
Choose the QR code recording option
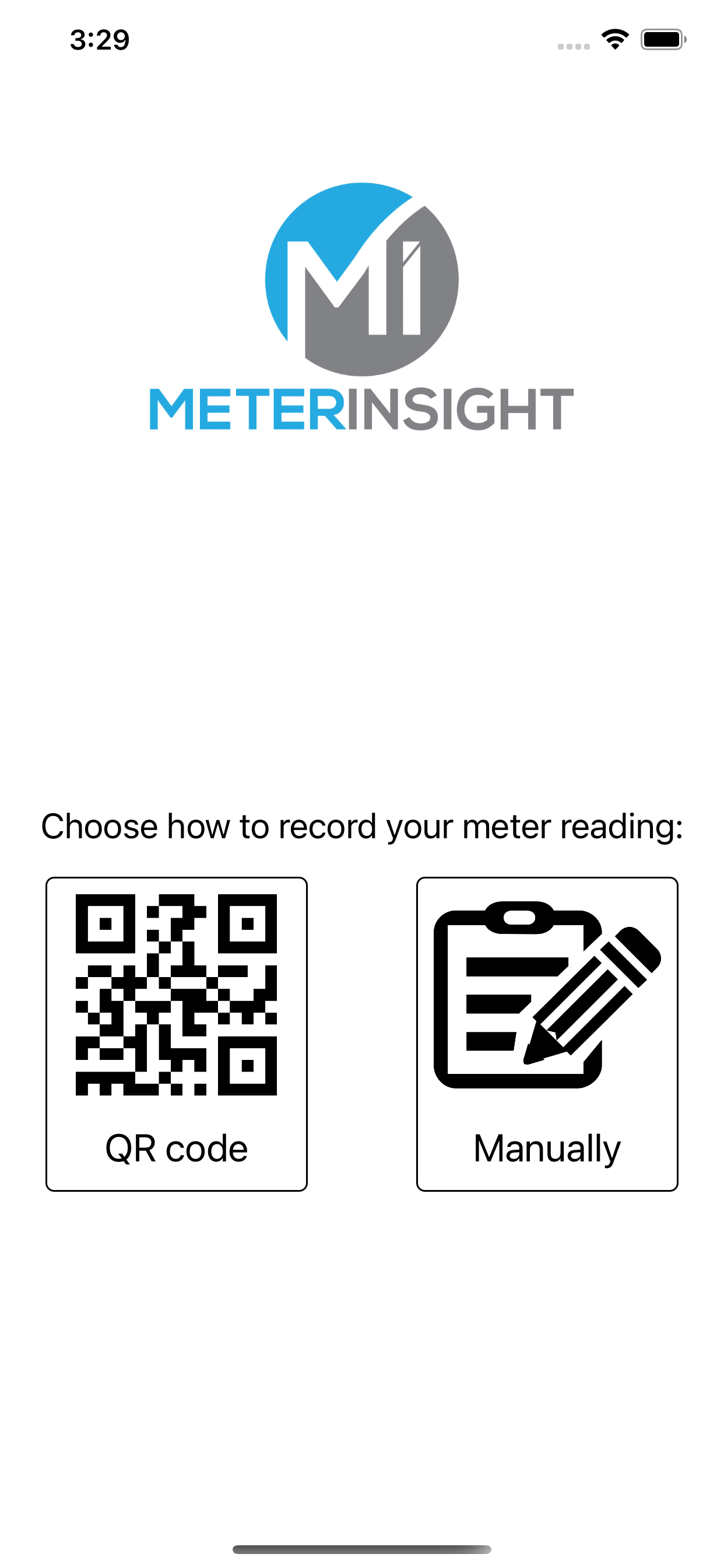coord(177,1034)
